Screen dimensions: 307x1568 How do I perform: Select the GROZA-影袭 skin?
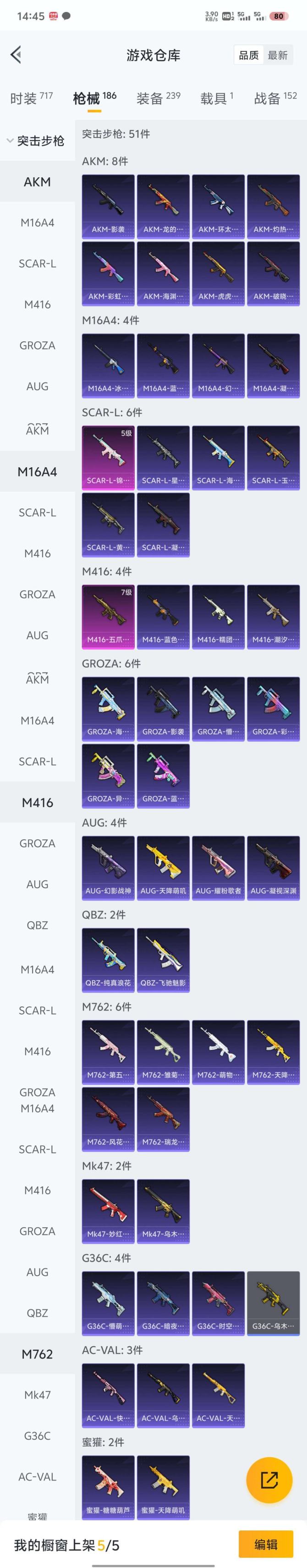[163, 708]
